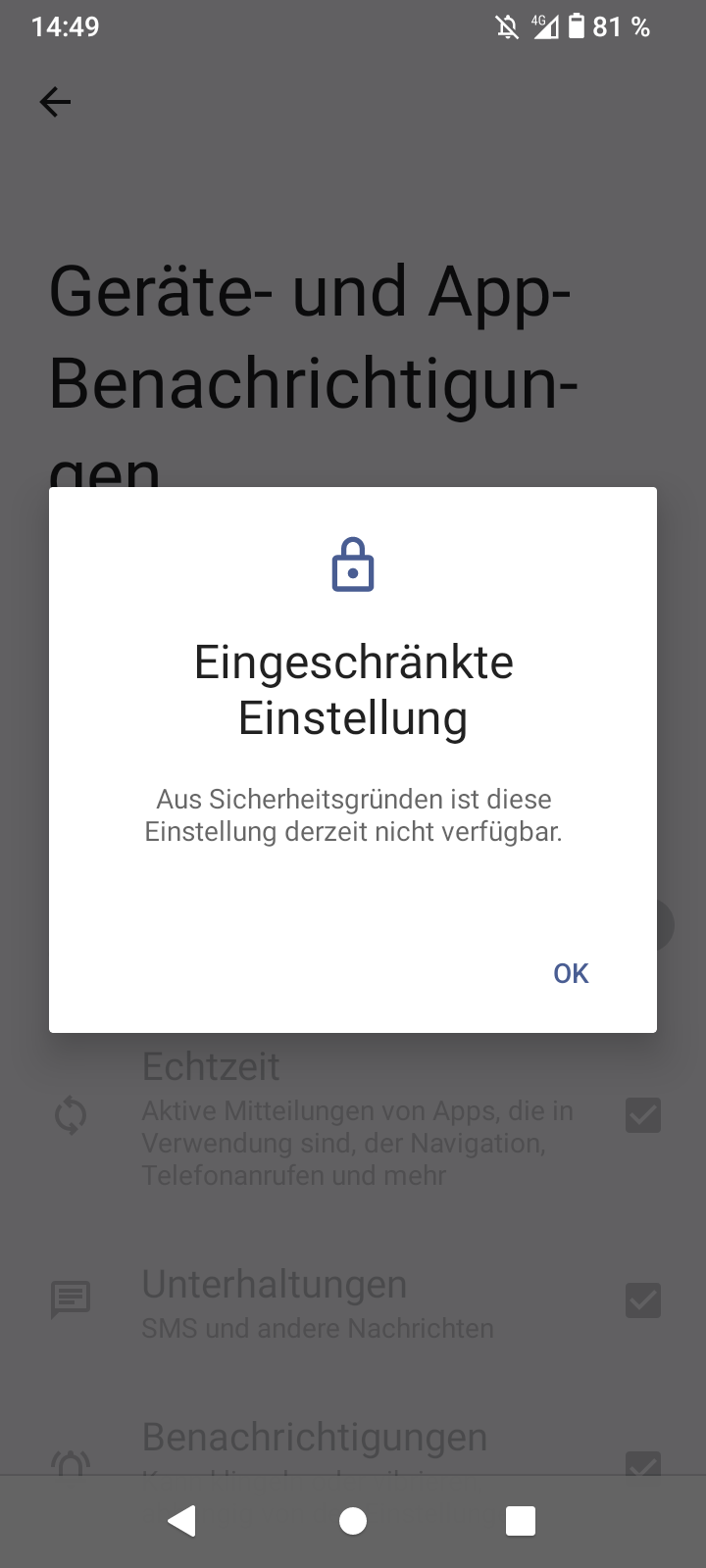706x1568 pixels.
Task: Open the recent apps overview
Action: point(521,1520)
